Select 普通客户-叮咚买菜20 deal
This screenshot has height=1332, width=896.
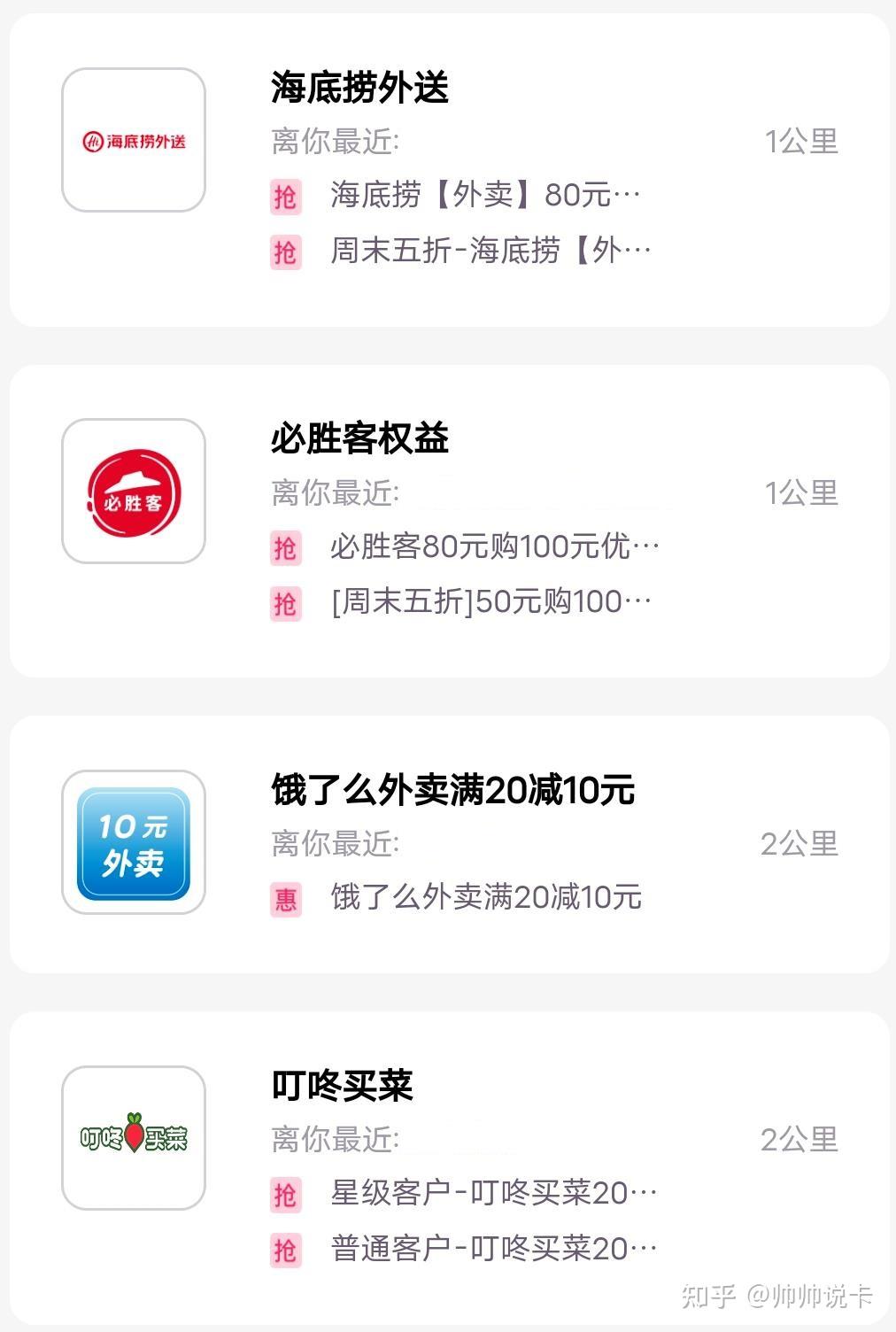pos(493,1249)
